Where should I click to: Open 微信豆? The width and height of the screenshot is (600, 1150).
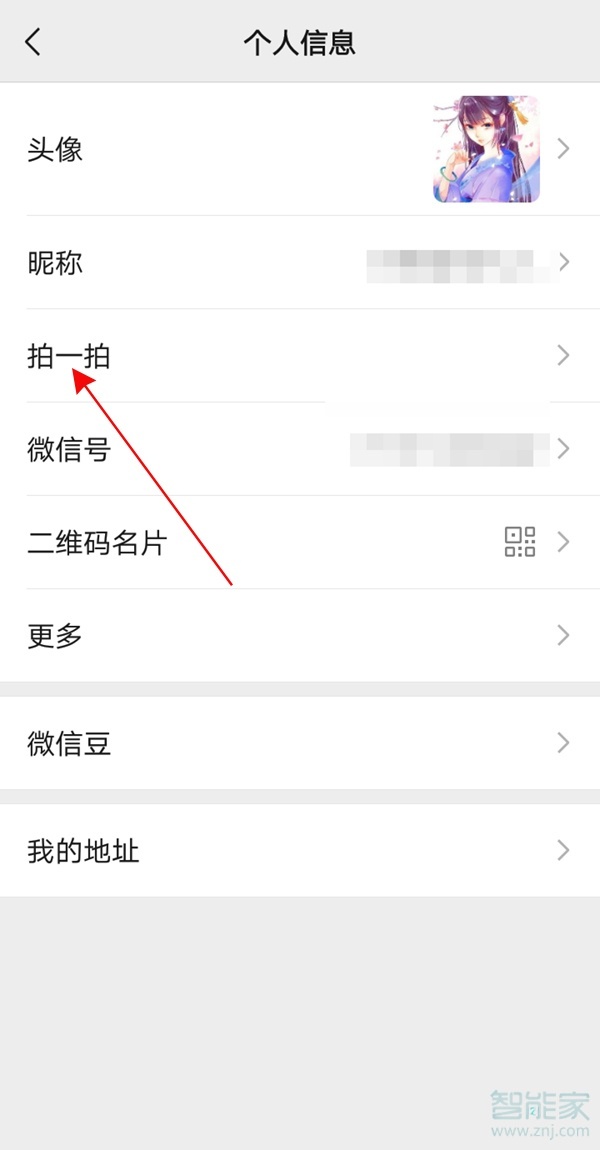(300, 743)
